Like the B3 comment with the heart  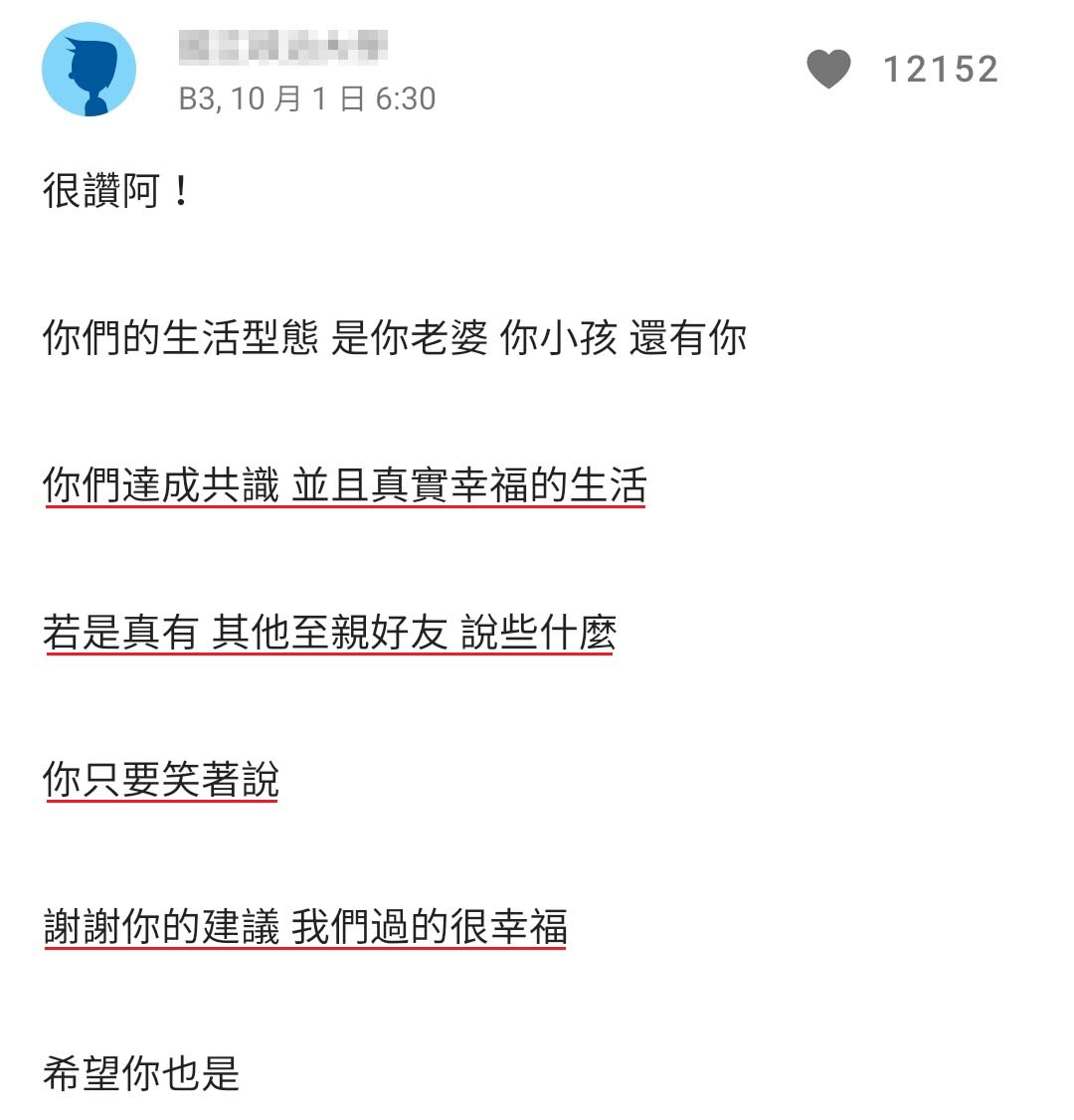[x=827, y=69]
